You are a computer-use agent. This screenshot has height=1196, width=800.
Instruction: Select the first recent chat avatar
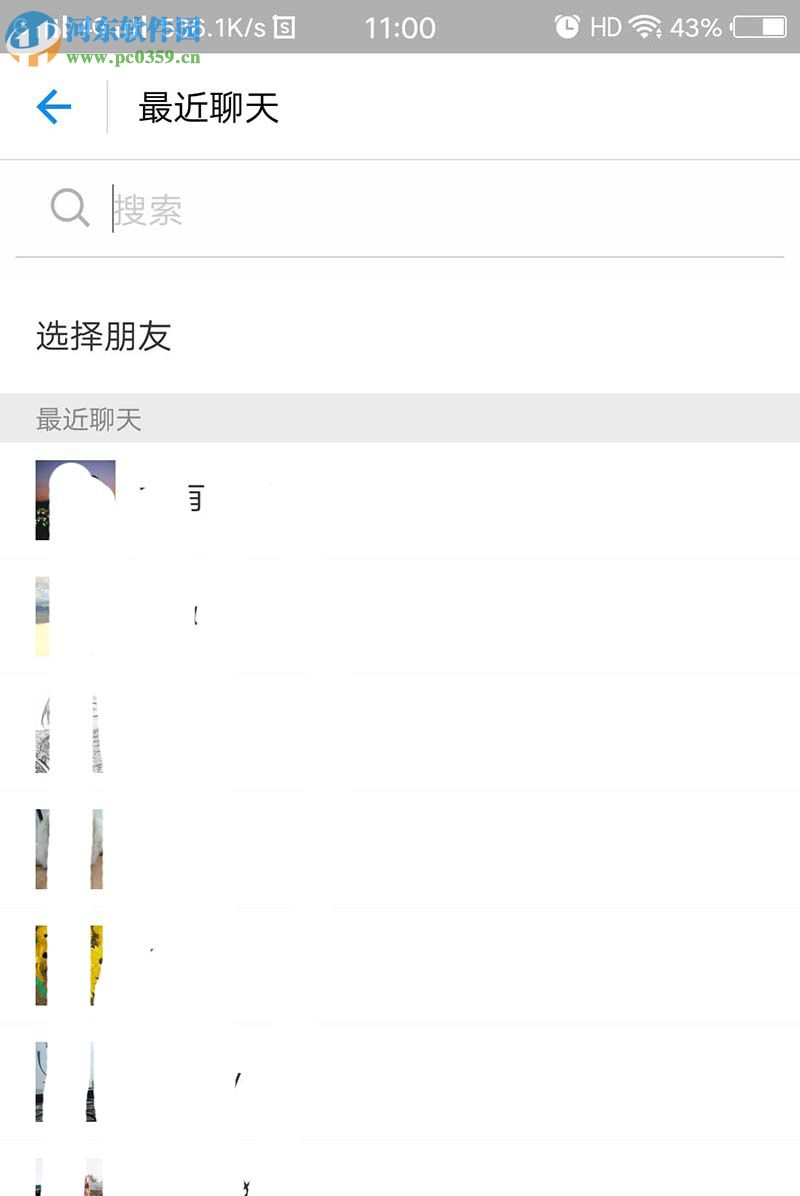pos(75,499)
